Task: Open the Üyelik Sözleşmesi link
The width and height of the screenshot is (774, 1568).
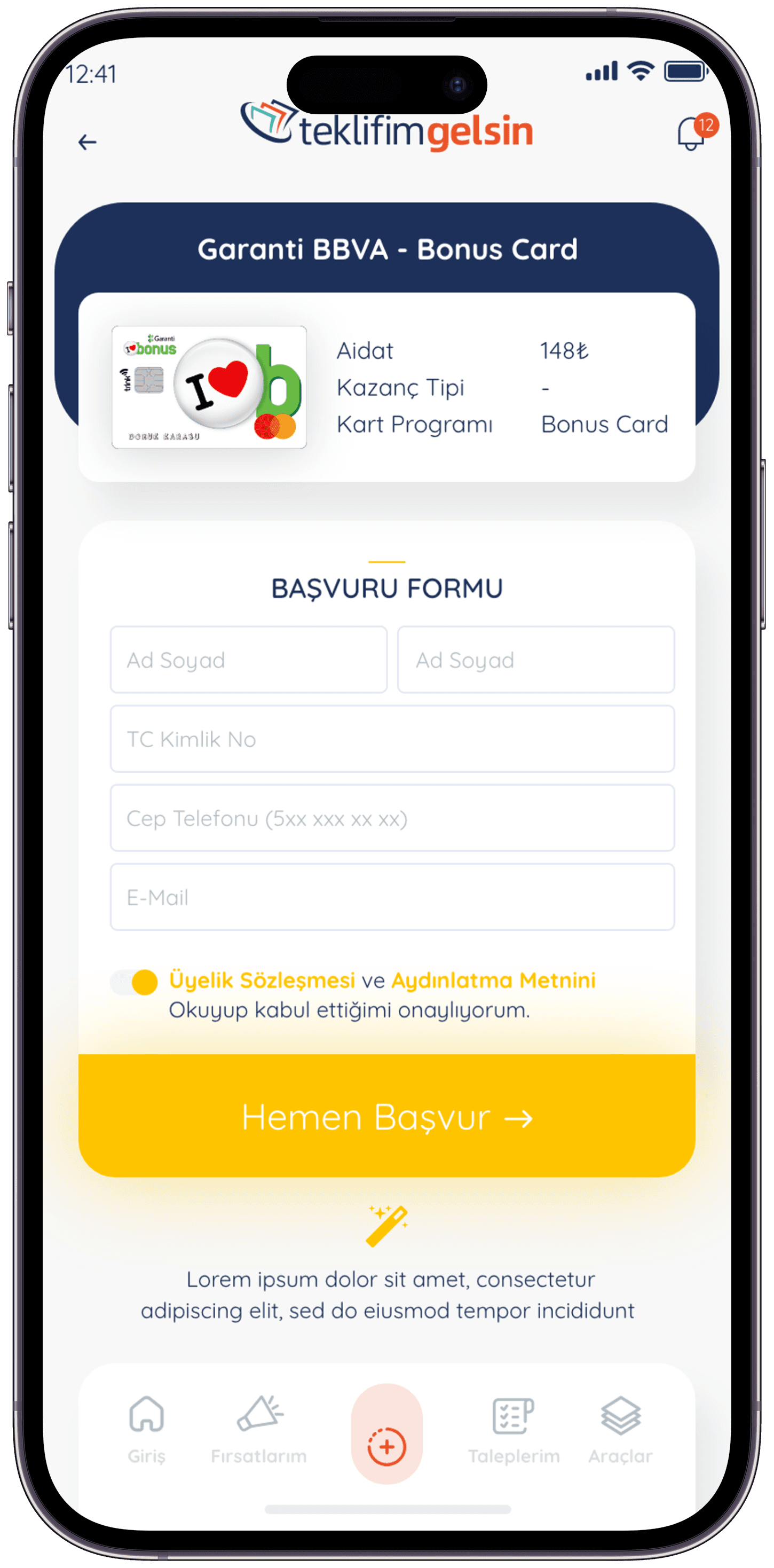Action: click(x=262, y=981)
